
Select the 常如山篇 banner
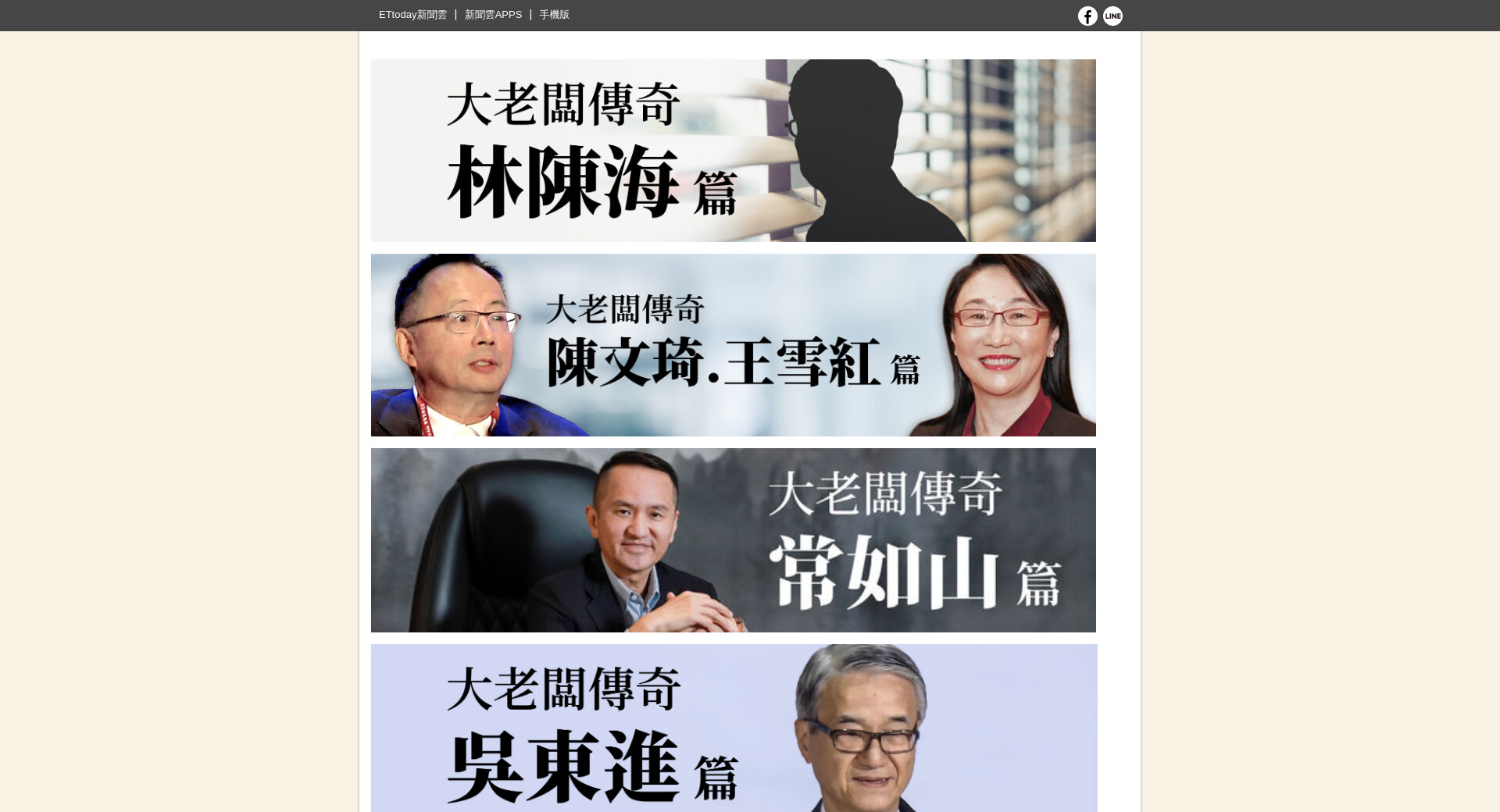point(733,540)
